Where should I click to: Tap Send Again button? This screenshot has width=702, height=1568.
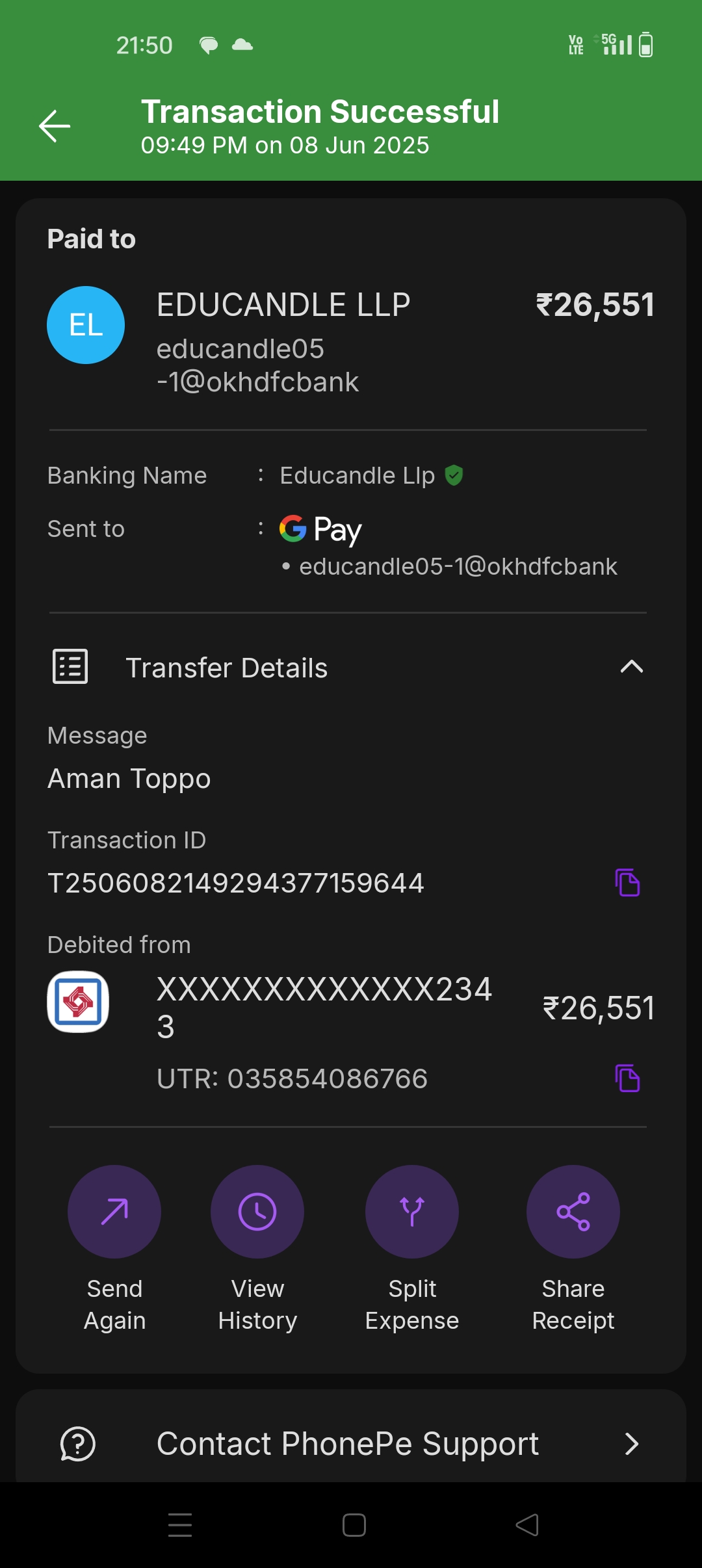114,1212
